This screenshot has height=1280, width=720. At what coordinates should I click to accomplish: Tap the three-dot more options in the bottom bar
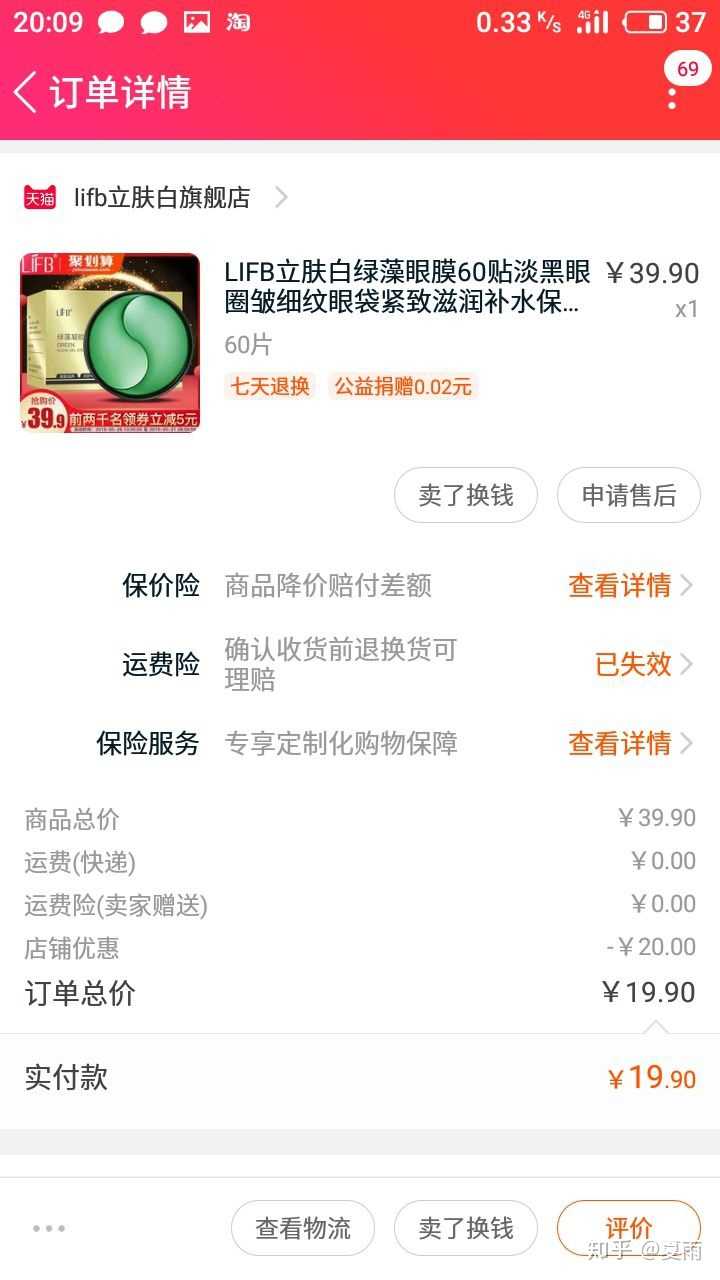(x=48, y=1228)
